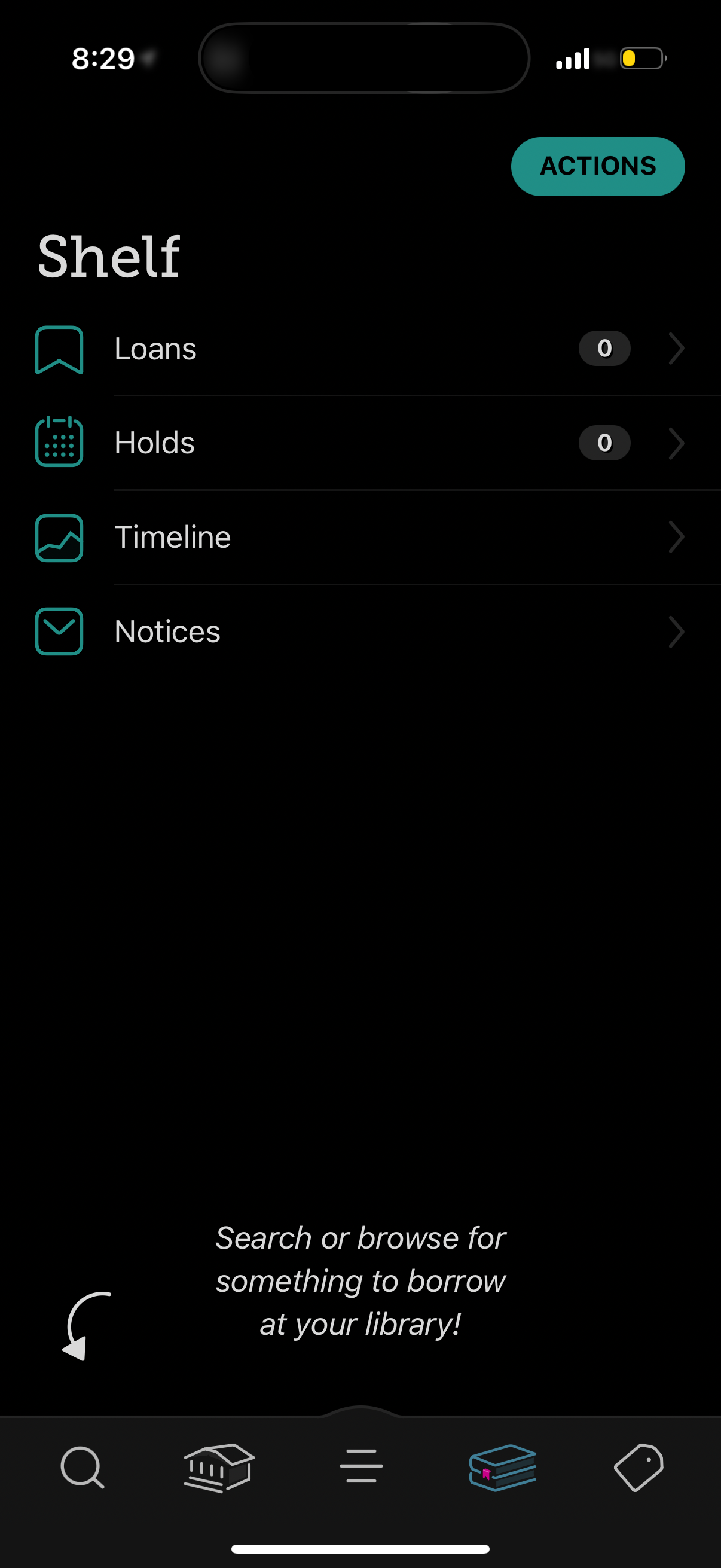Tap the yellow battery indicator
The image size is (721, 1568).
pyautogui.click(x=637, y=59)
